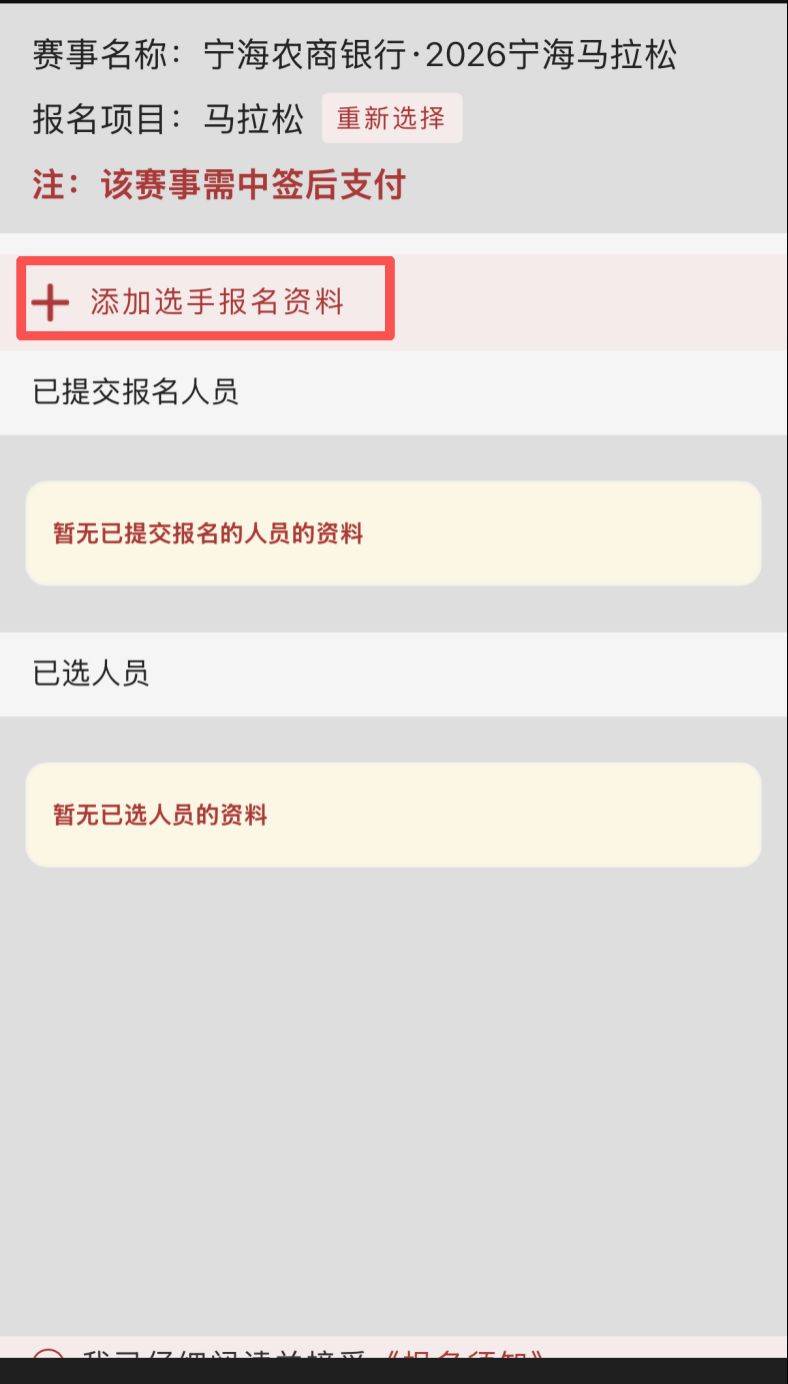Click the red plus sign in the highlighted box
788x1384 pixels.
pyautogui.click(x=50, y=299)
